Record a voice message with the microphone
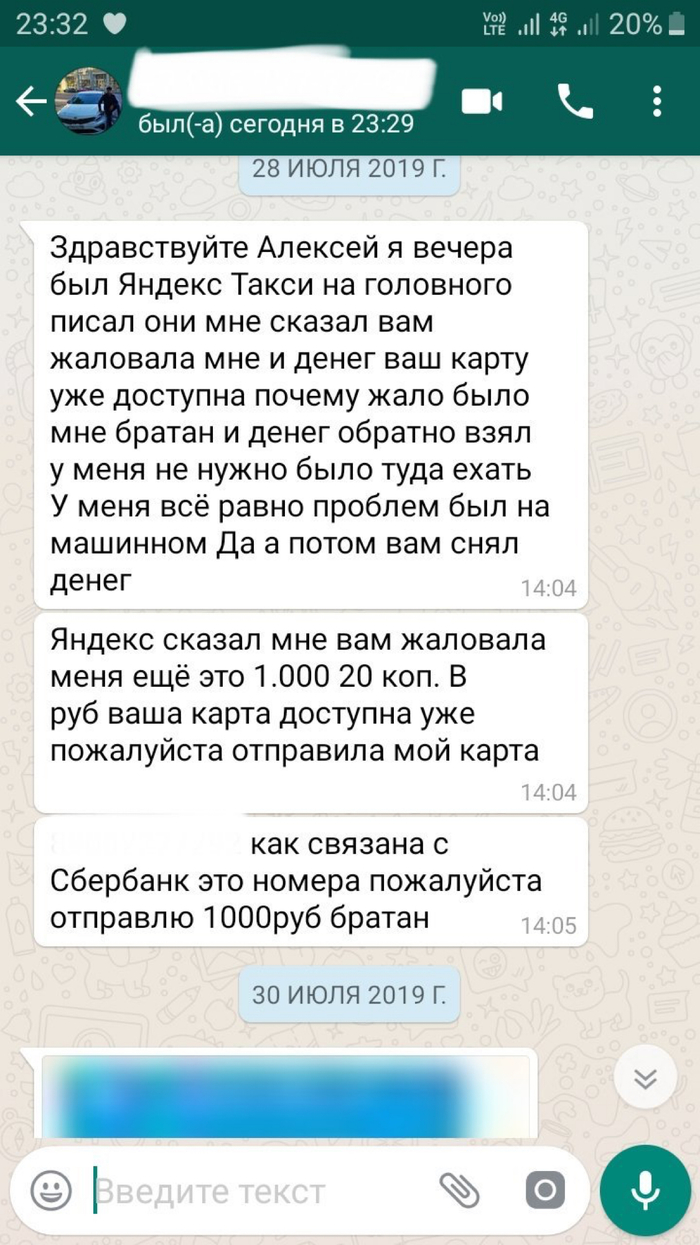700x1245 pixels. point(645,1190)
